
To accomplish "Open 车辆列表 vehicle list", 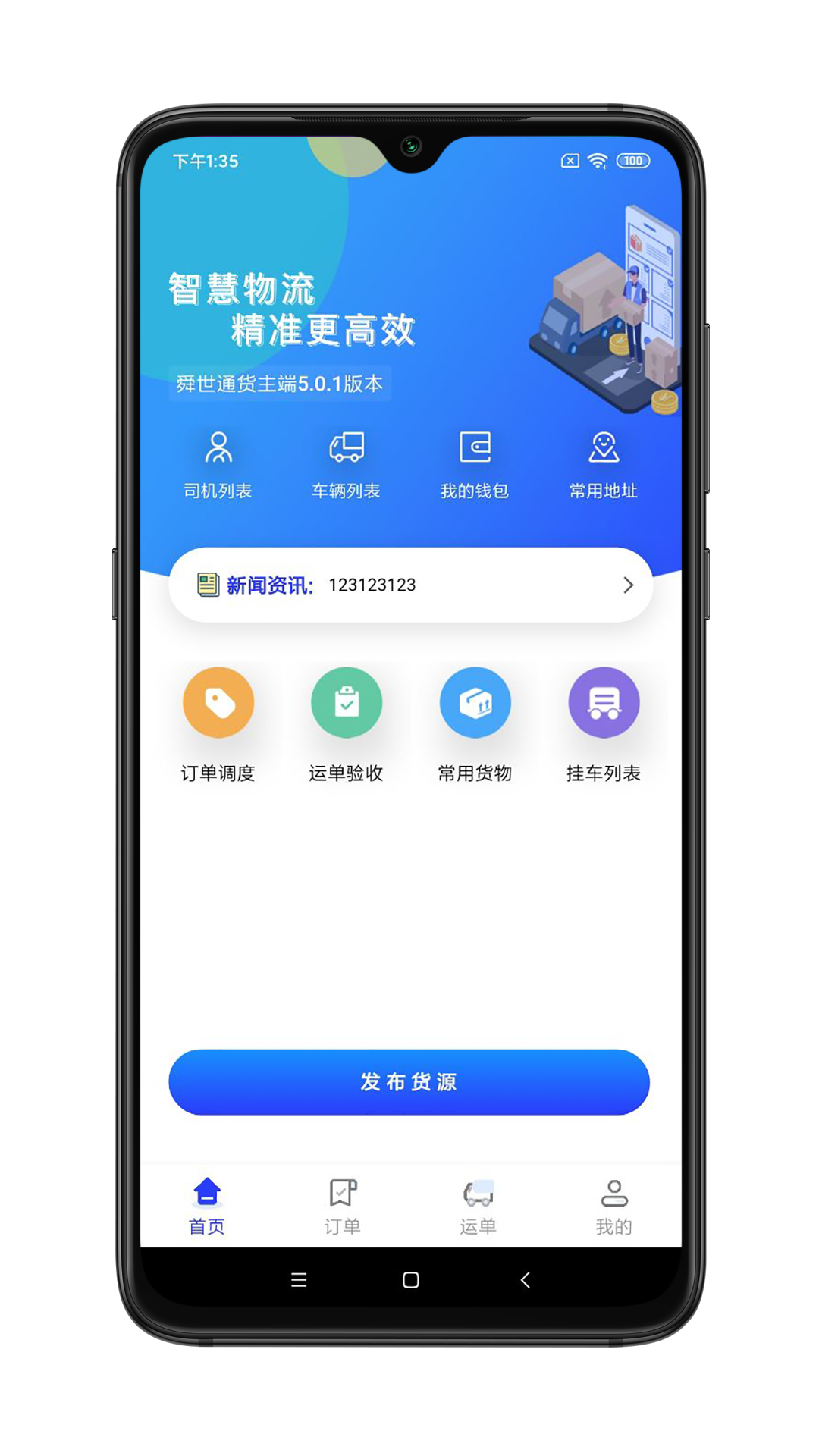I will [x=346, y=464].
